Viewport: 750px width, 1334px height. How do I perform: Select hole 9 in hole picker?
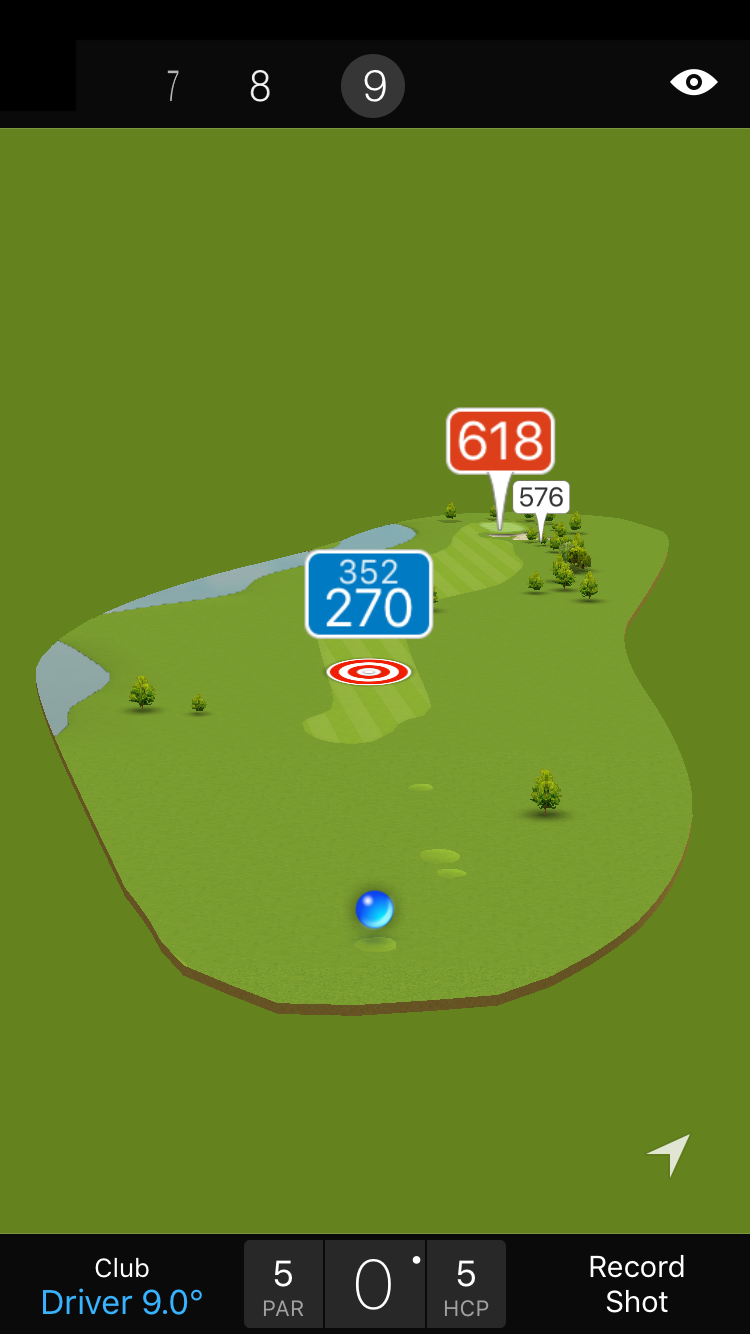coord(373,87)
